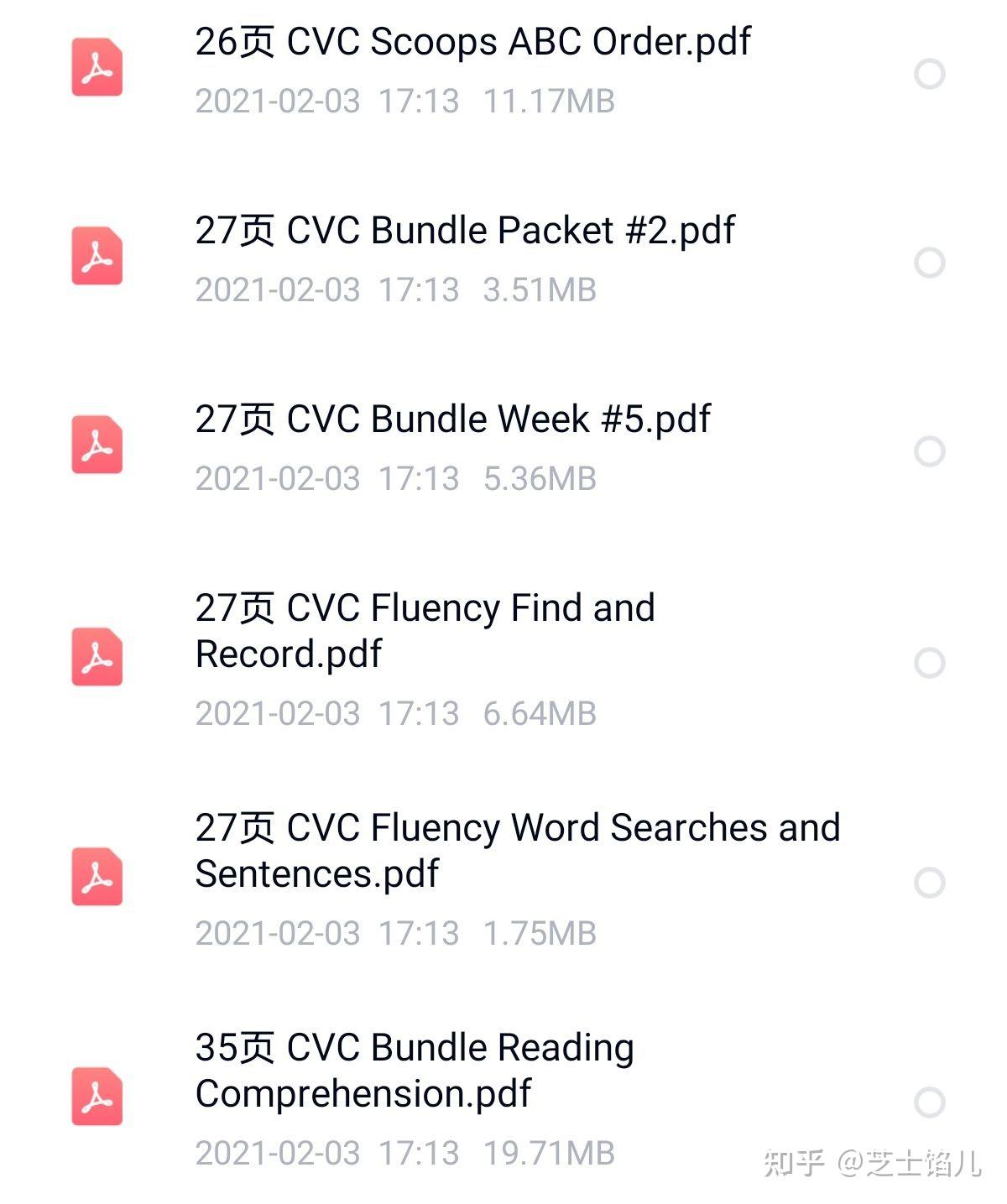Viewport: 1007px width, 1204px height.
Task: Check the selection circle next to CVC Bundle Packet #2
Action: (928, 263)
